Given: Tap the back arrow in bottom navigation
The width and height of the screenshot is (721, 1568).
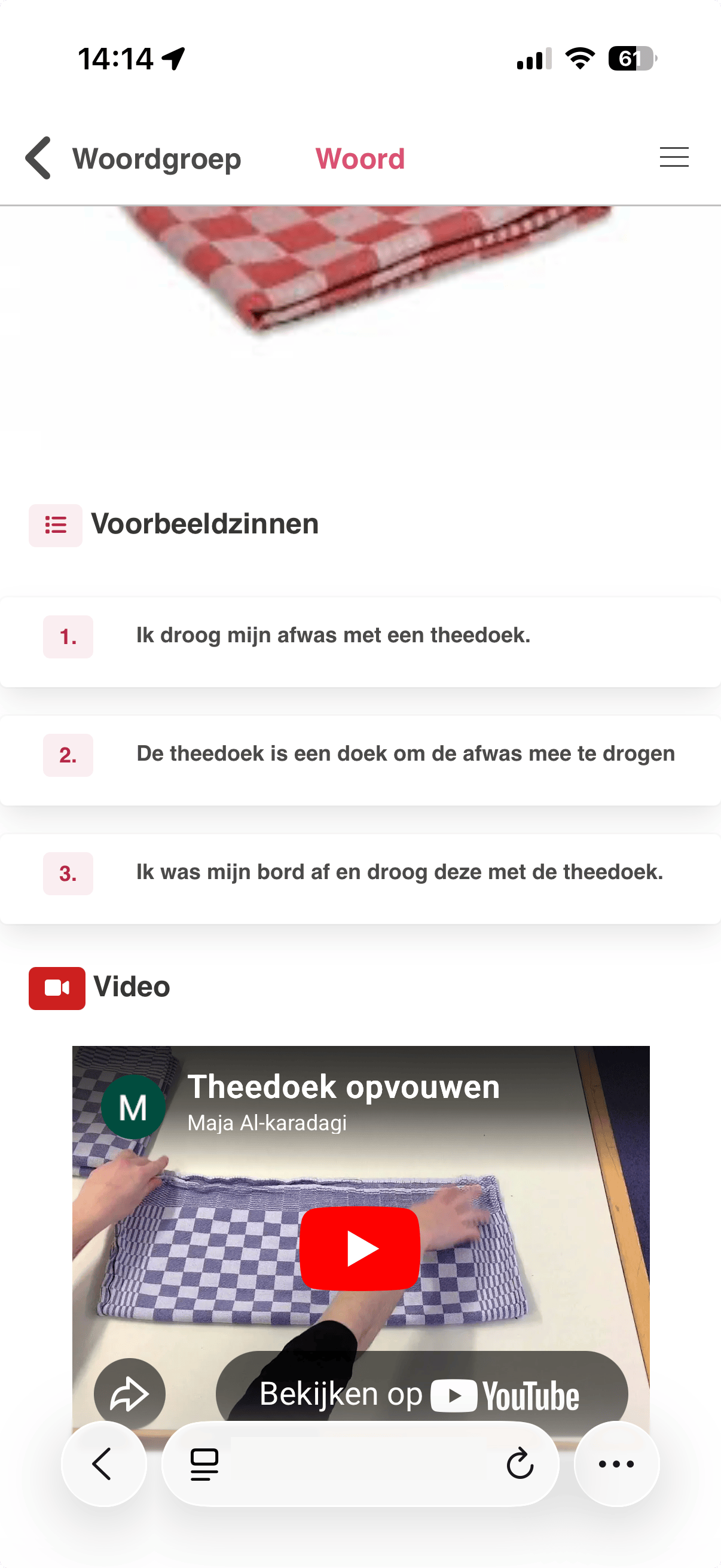Looking at the screenshot, I should (x=103, y=1464).
